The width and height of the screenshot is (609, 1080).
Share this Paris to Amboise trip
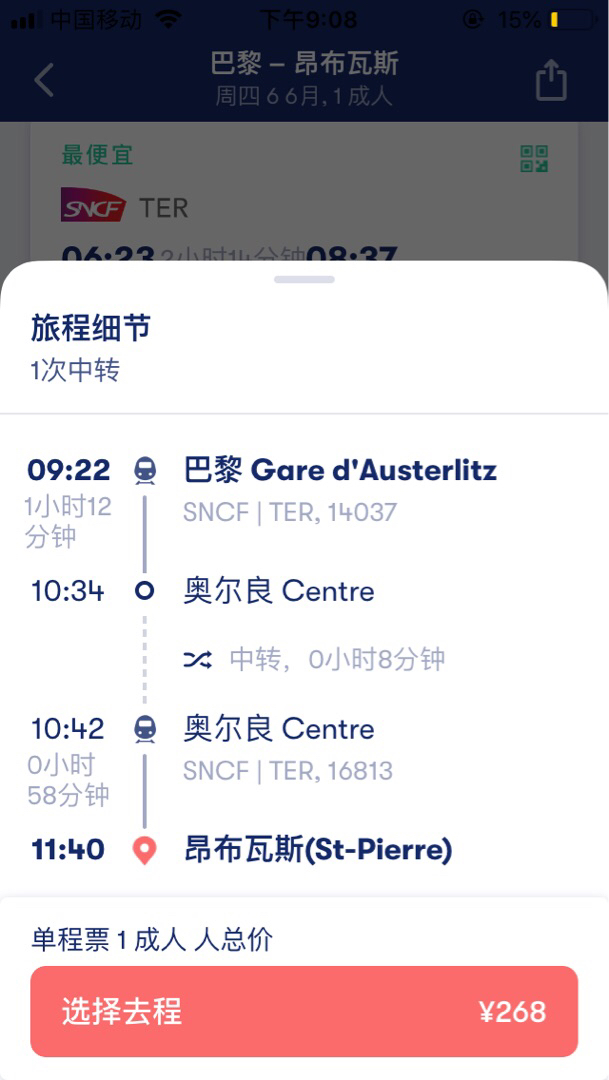point(551,80)
